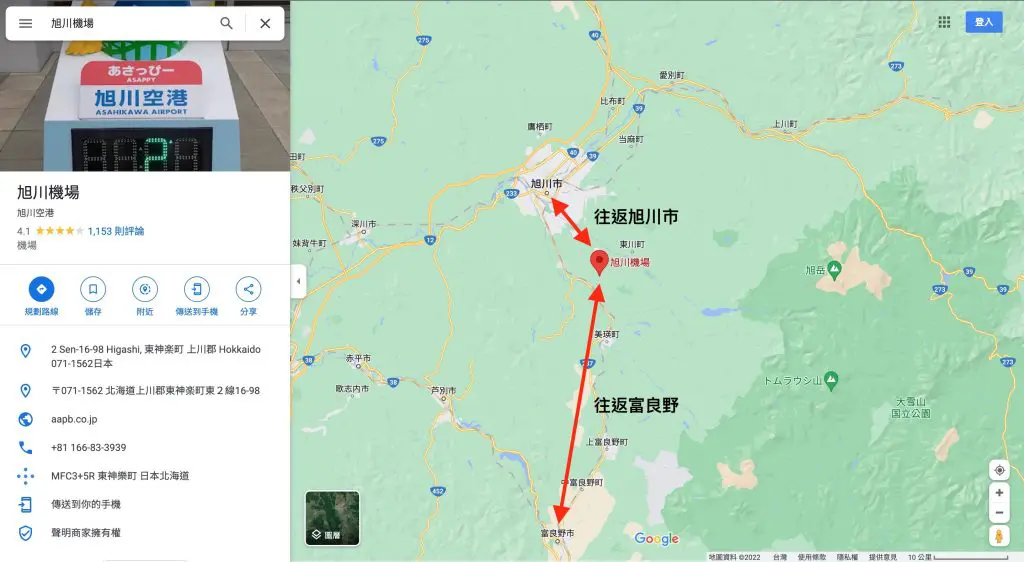Start directions with 規劃路線
Screen dimensions: 1024x562
(41, 290)
